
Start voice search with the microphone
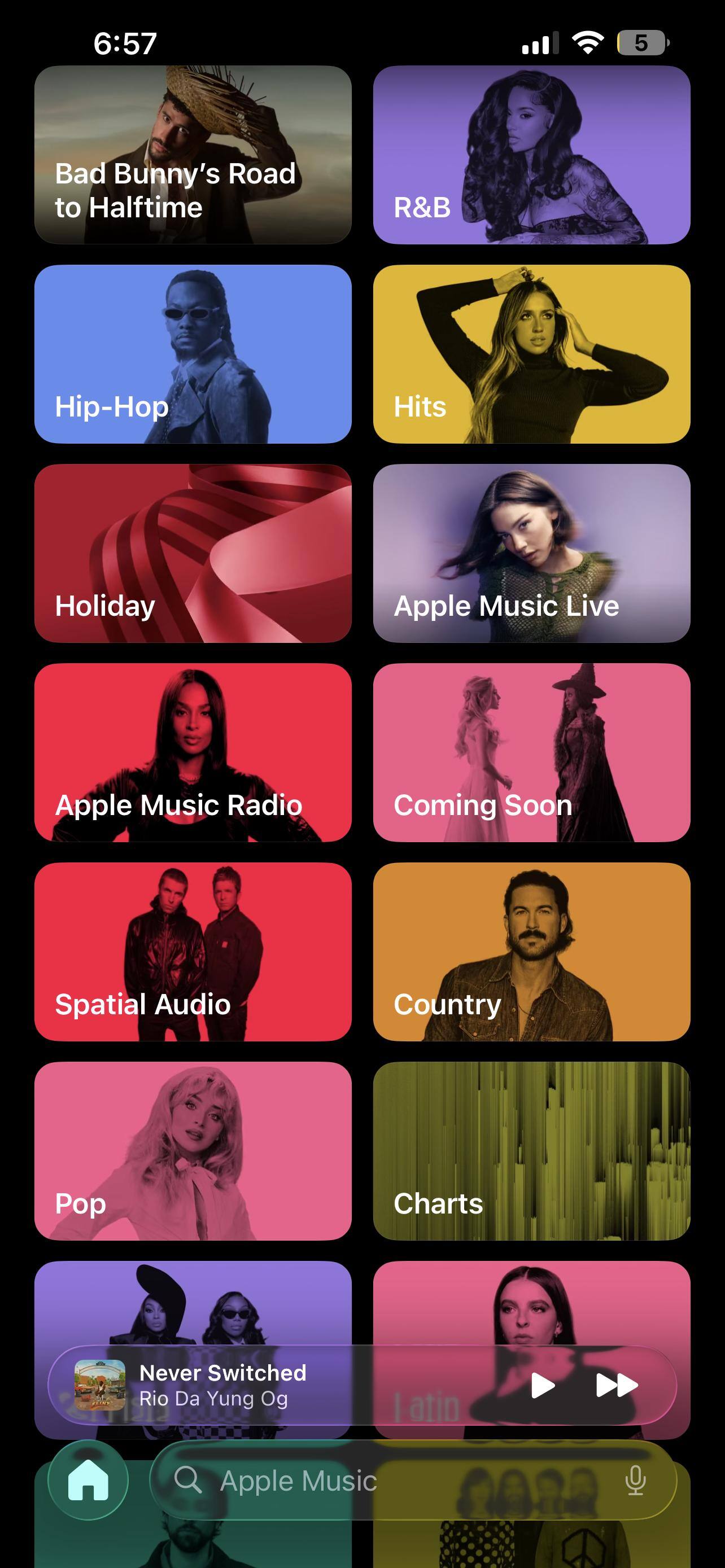(x=635, y=1480)
